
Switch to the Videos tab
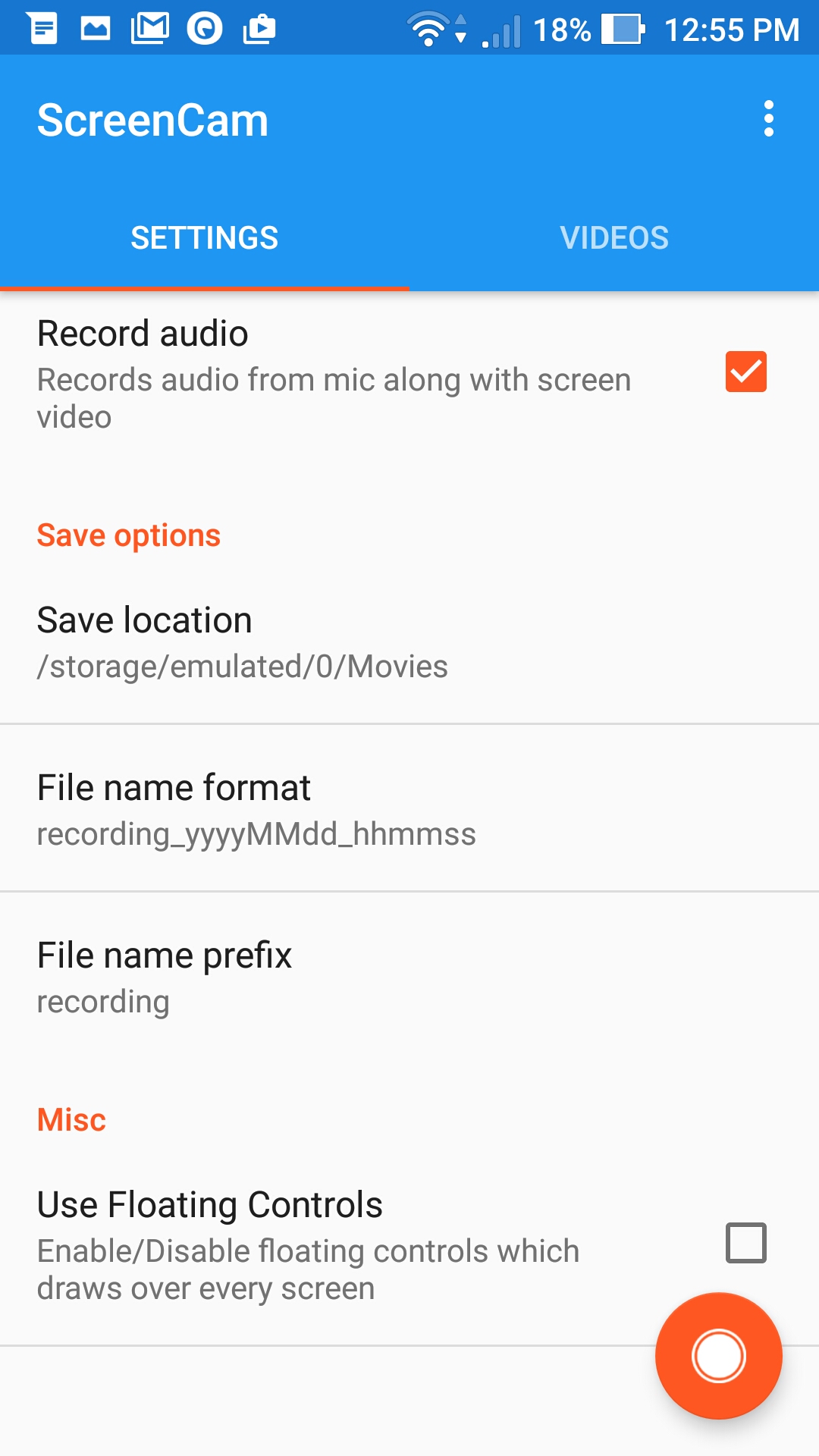click(614, 237)
